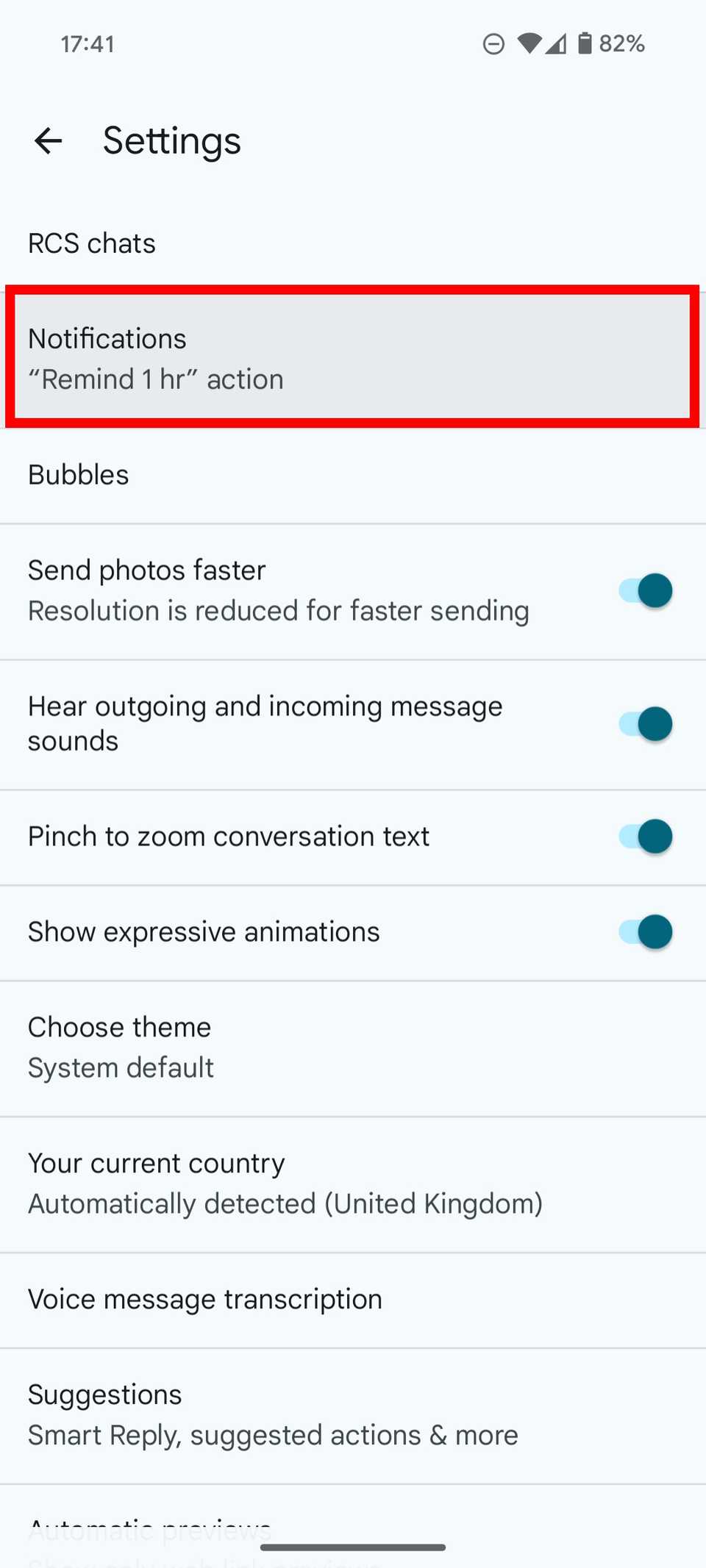Screen dimensions: 706x1568
Task: Click the Do Not Disturb status icon
Action: coord(492,44)
